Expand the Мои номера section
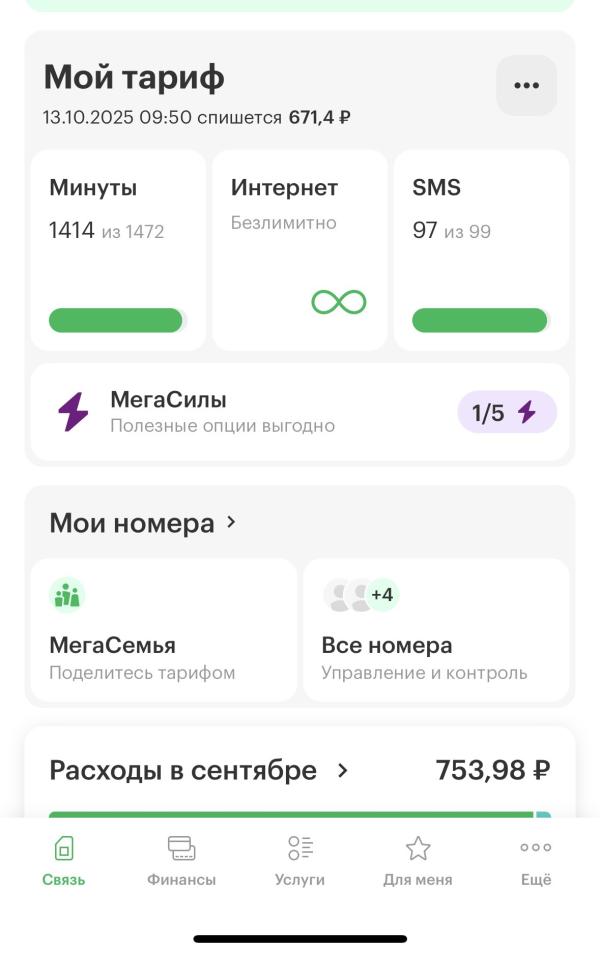600x955 pixels. point(143,523)
